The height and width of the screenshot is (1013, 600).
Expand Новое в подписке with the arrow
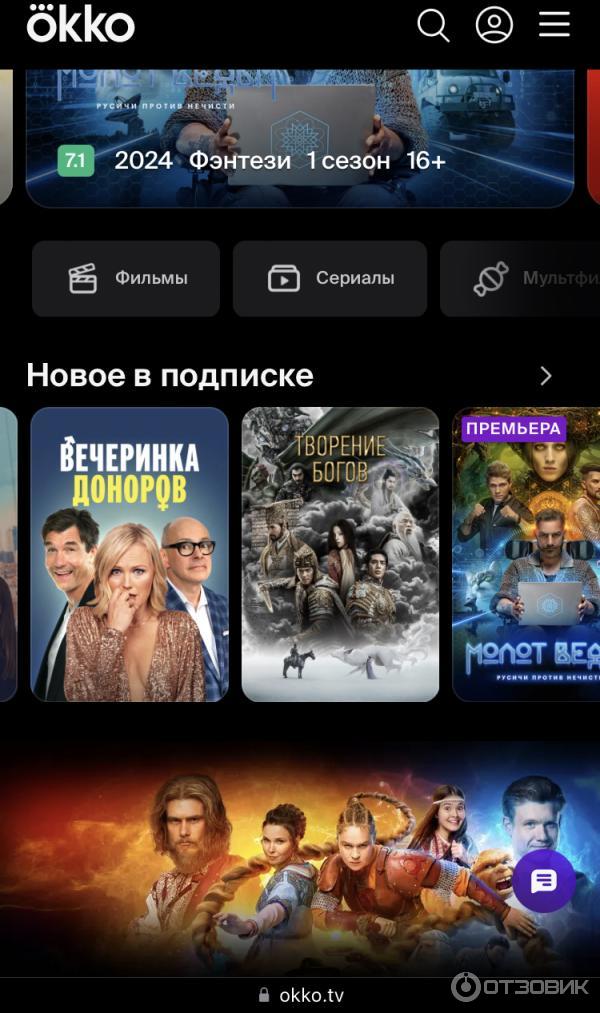pyautogui.click(x=545, y=376)
